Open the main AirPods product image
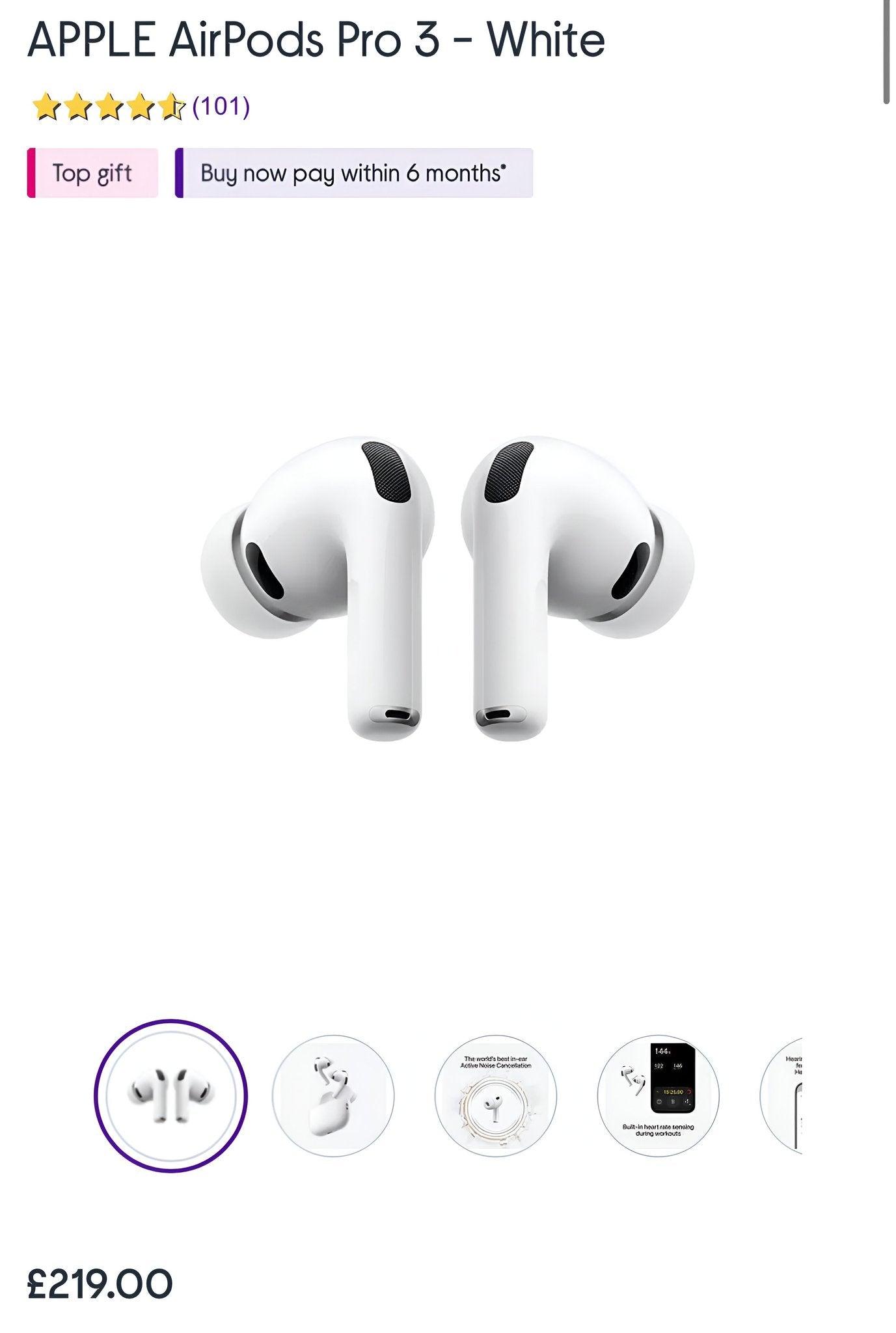This screenshot has height=1333, width=896. pyautogui.click(x=447, y=589)
